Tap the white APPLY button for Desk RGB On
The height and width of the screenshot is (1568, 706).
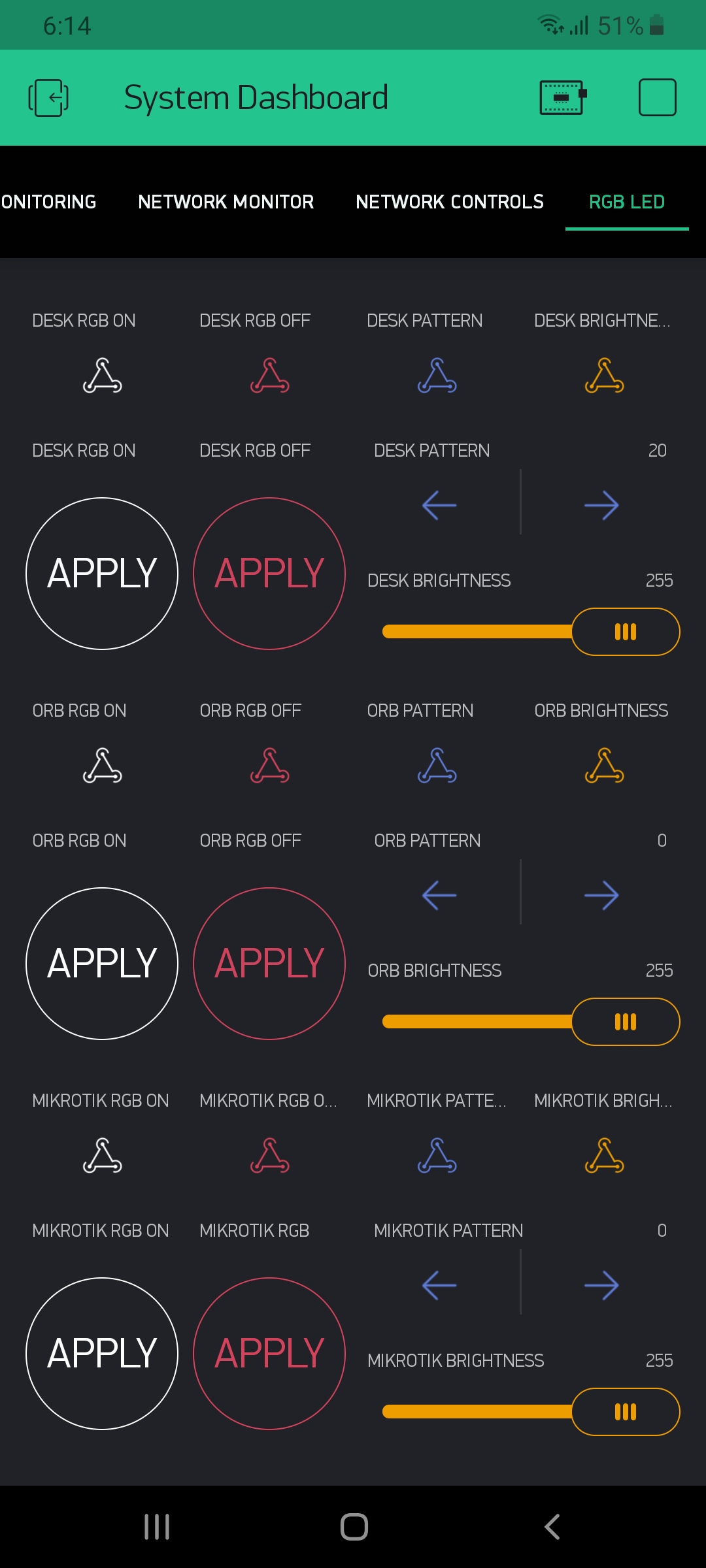pyautogui.click(x=102, y=574)
